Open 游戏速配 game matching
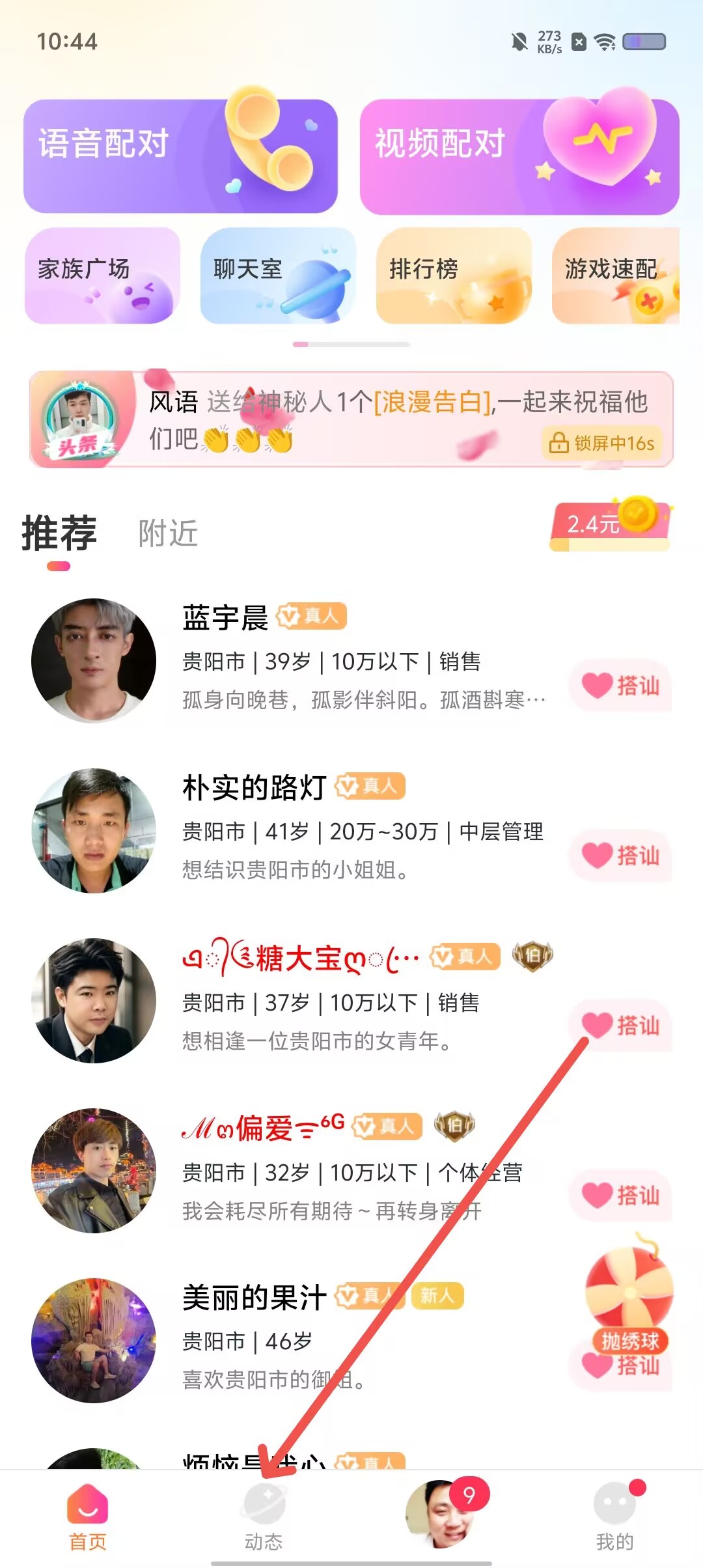703x1568 pixels. point(616,275)
